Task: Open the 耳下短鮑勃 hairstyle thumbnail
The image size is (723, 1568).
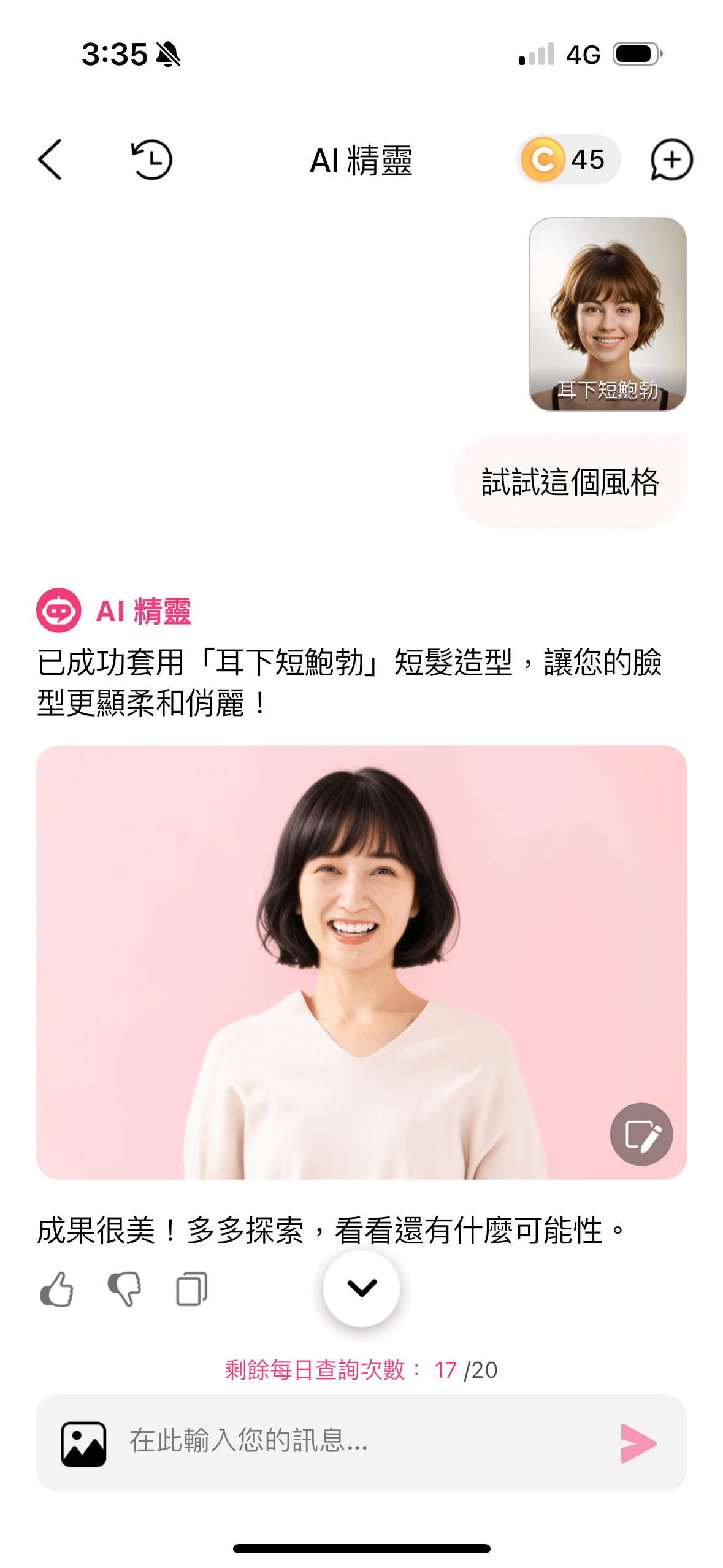Action: click(x=607, y=314)
